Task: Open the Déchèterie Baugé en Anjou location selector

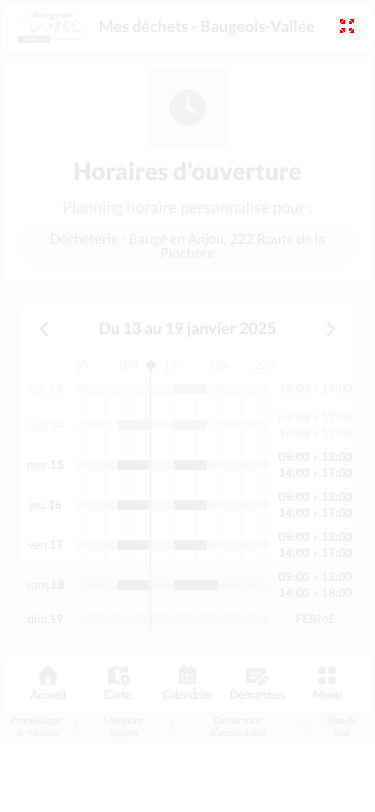Action: tap(188, 246)
